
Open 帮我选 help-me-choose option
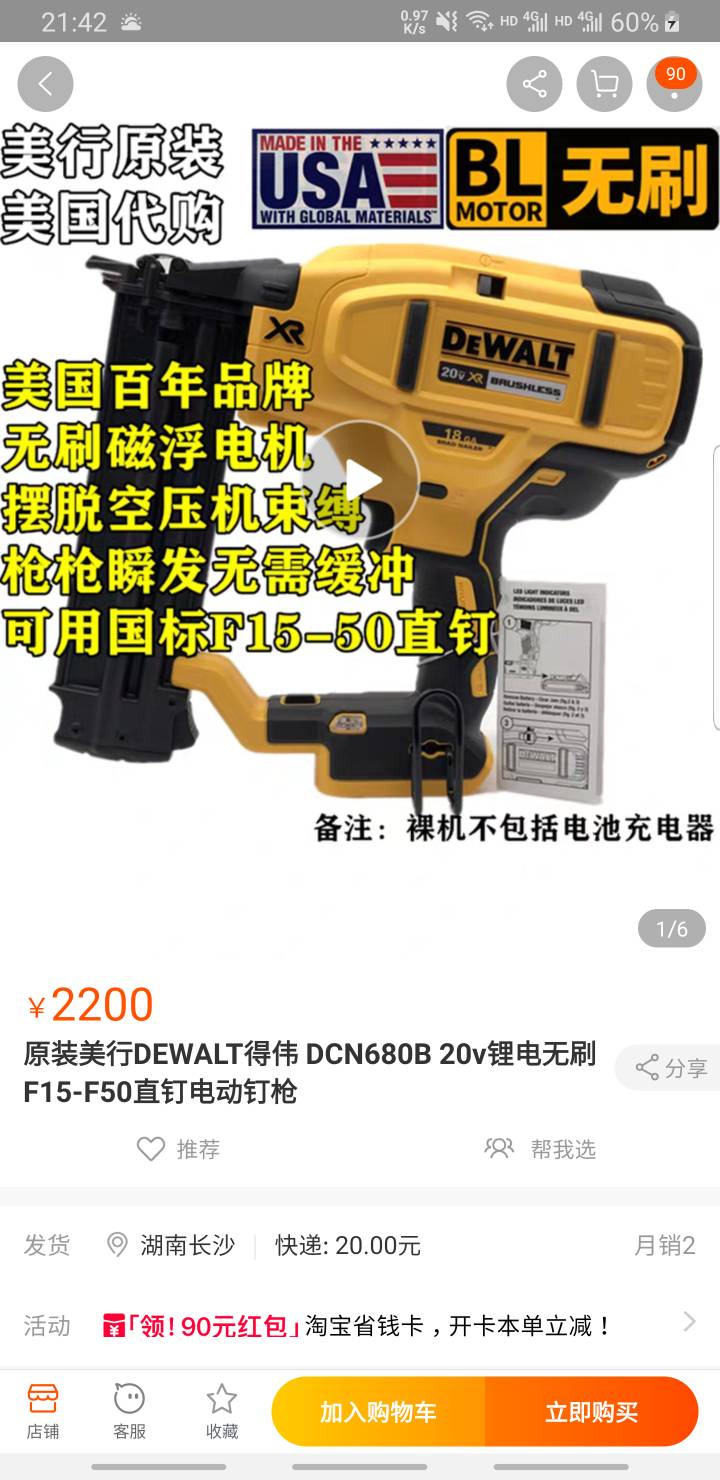click(x=540, y=1149)
